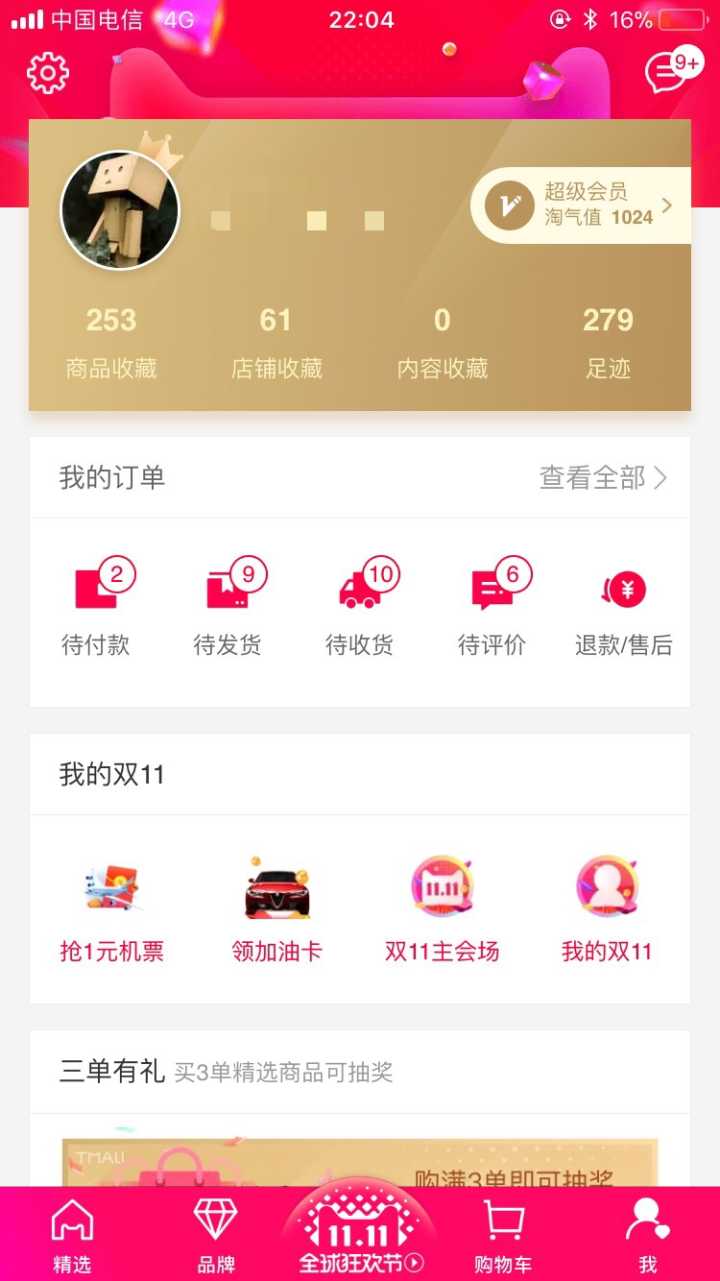This screenshot has height=1281, width=720.
Task: Open 领加油卡 fuel card offer
Action: (x=277, y=910)
